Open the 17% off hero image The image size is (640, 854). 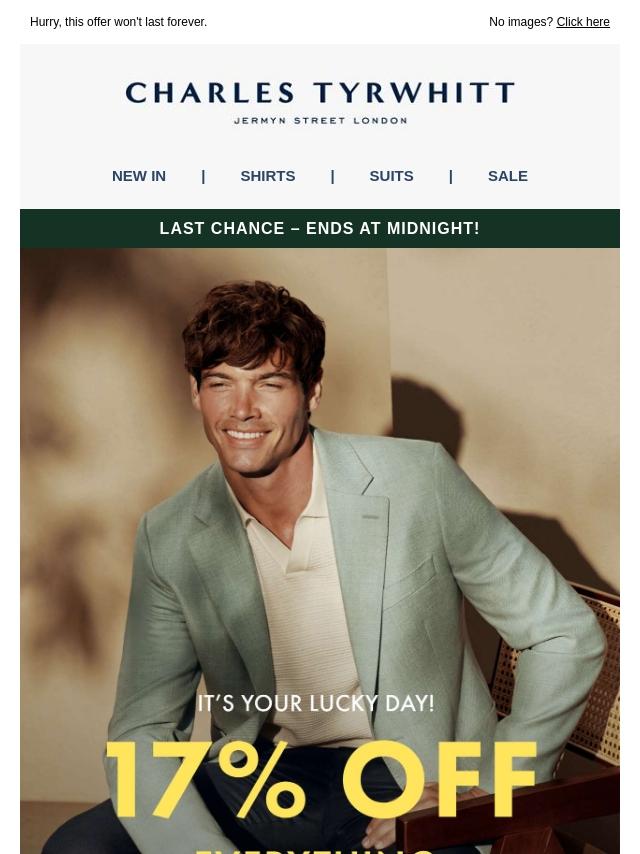[x=320, y=551]
